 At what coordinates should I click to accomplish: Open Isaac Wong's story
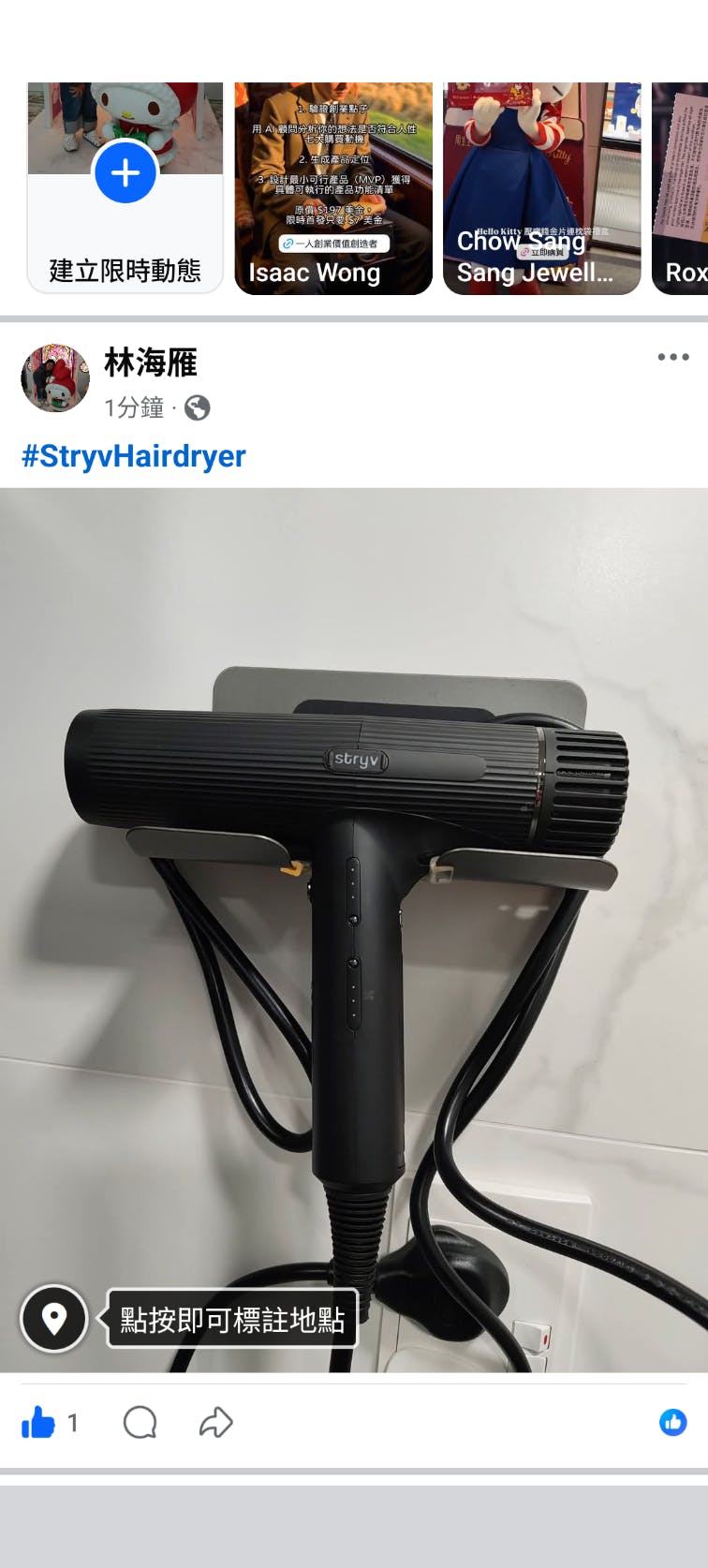pyautogui.click(x=332, y=187)
